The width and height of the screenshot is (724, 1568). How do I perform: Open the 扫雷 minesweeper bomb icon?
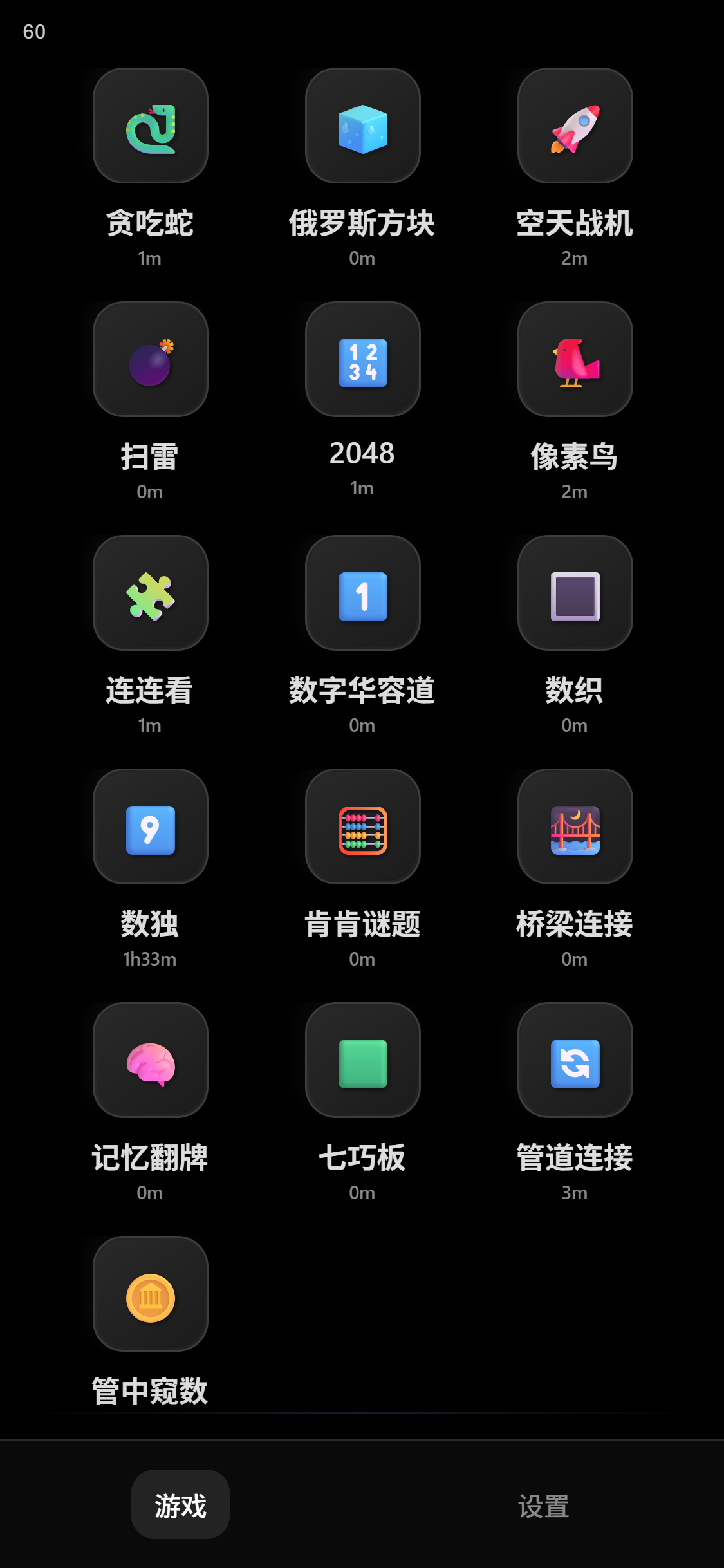(x=151, y=359)
